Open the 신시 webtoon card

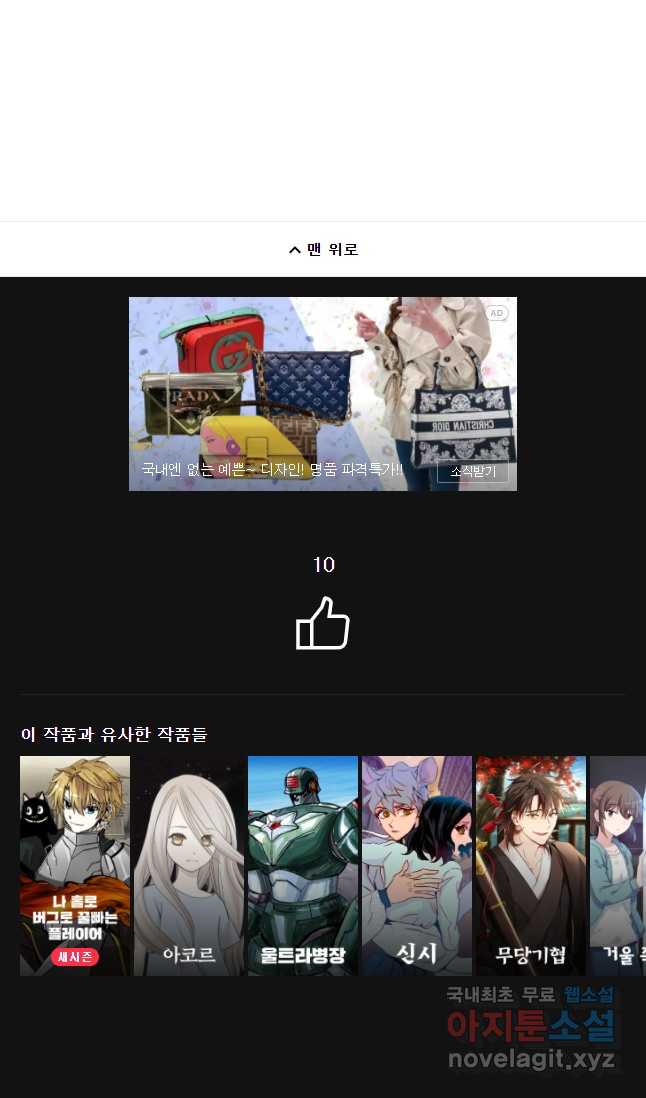point(417,866)
